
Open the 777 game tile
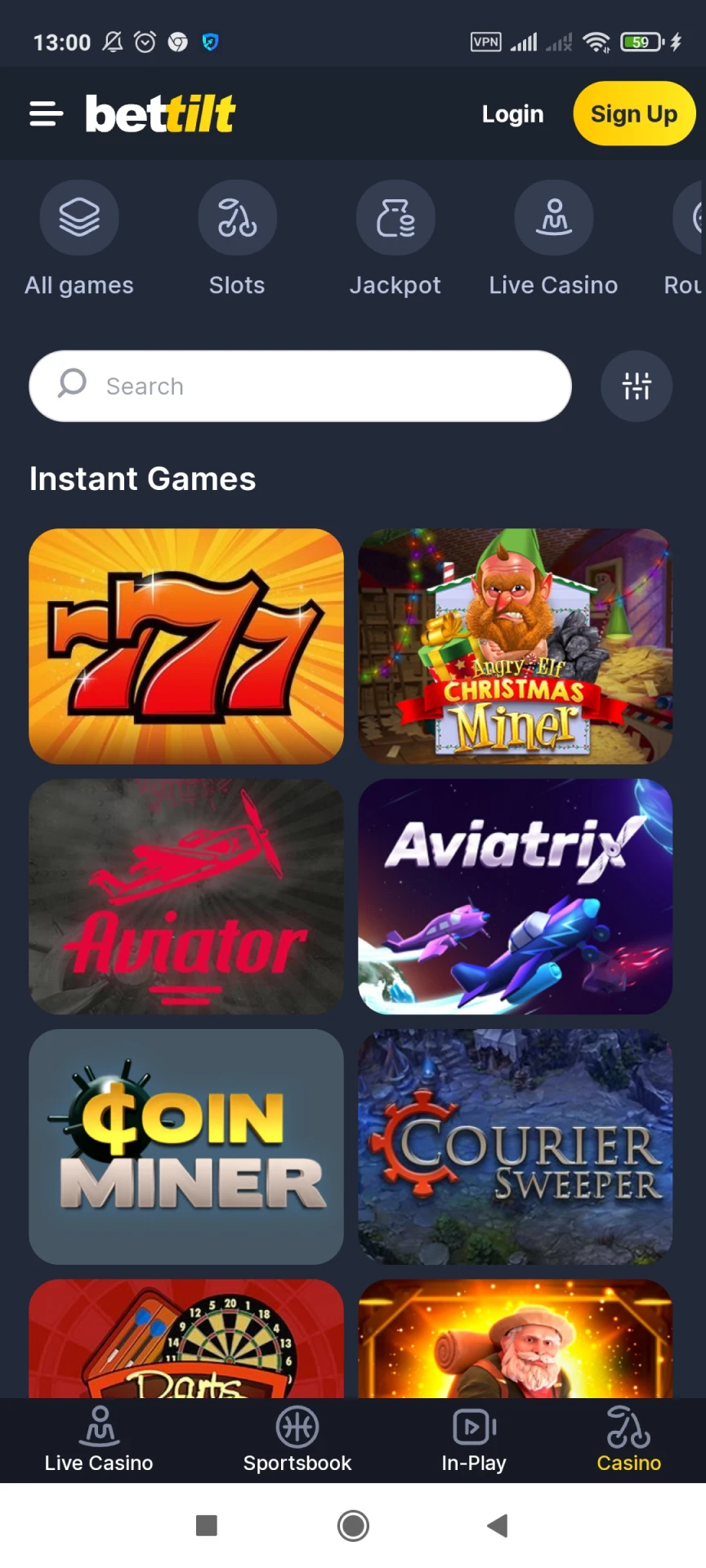(x=186, y=646)
